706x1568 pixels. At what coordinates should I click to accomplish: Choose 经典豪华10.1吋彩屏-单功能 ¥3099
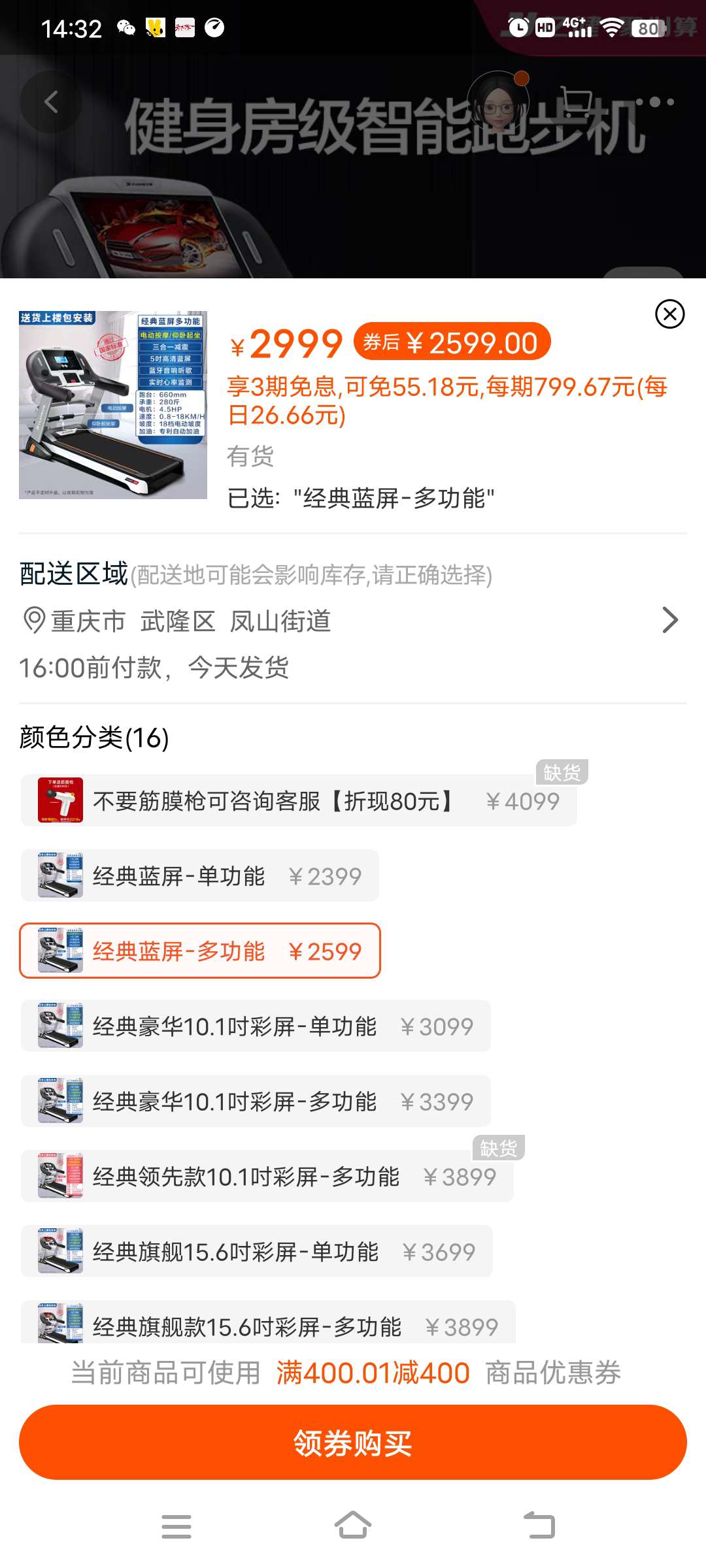tap(256, 1026)
